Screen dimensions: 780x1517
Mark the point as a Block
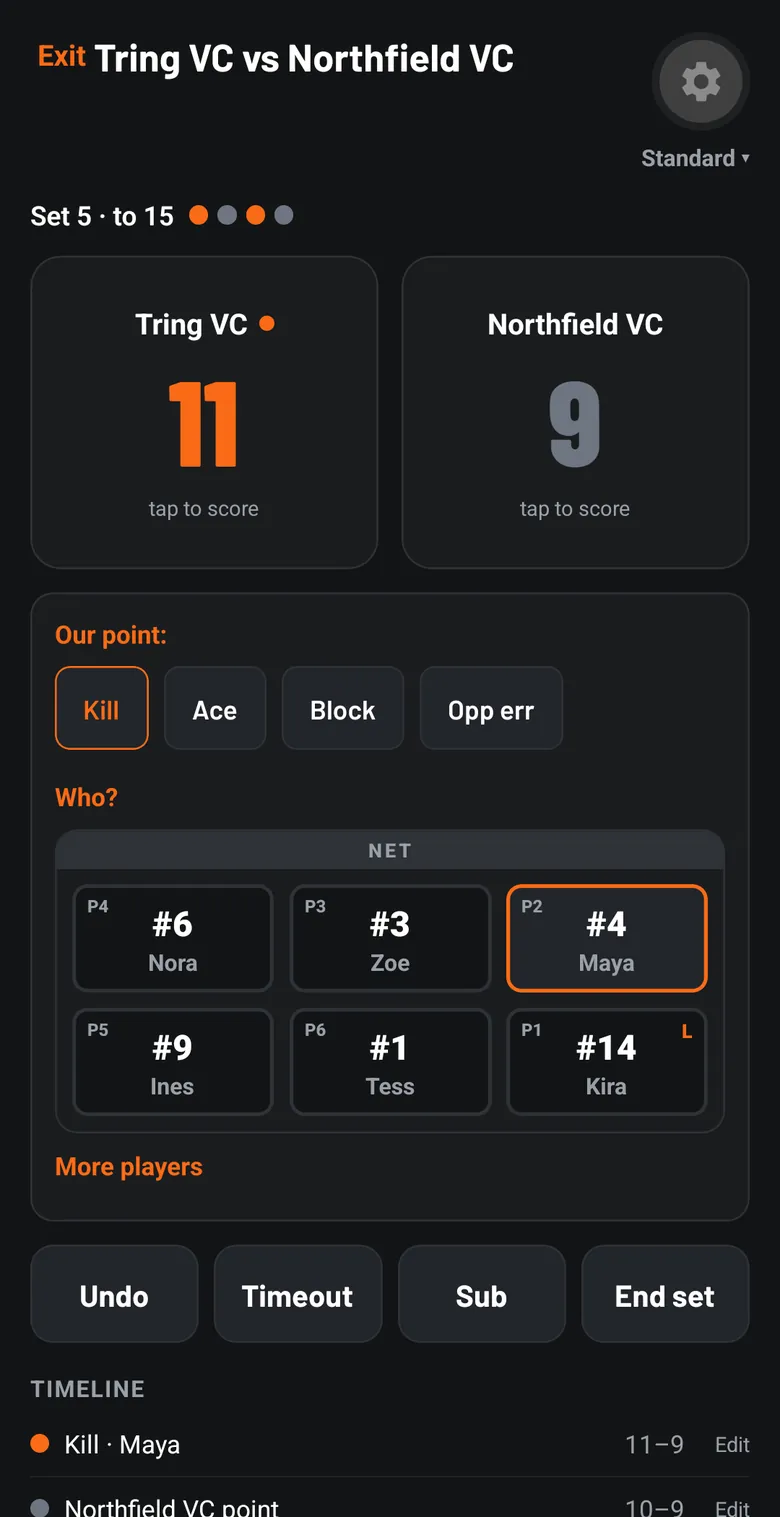[343, 708]
